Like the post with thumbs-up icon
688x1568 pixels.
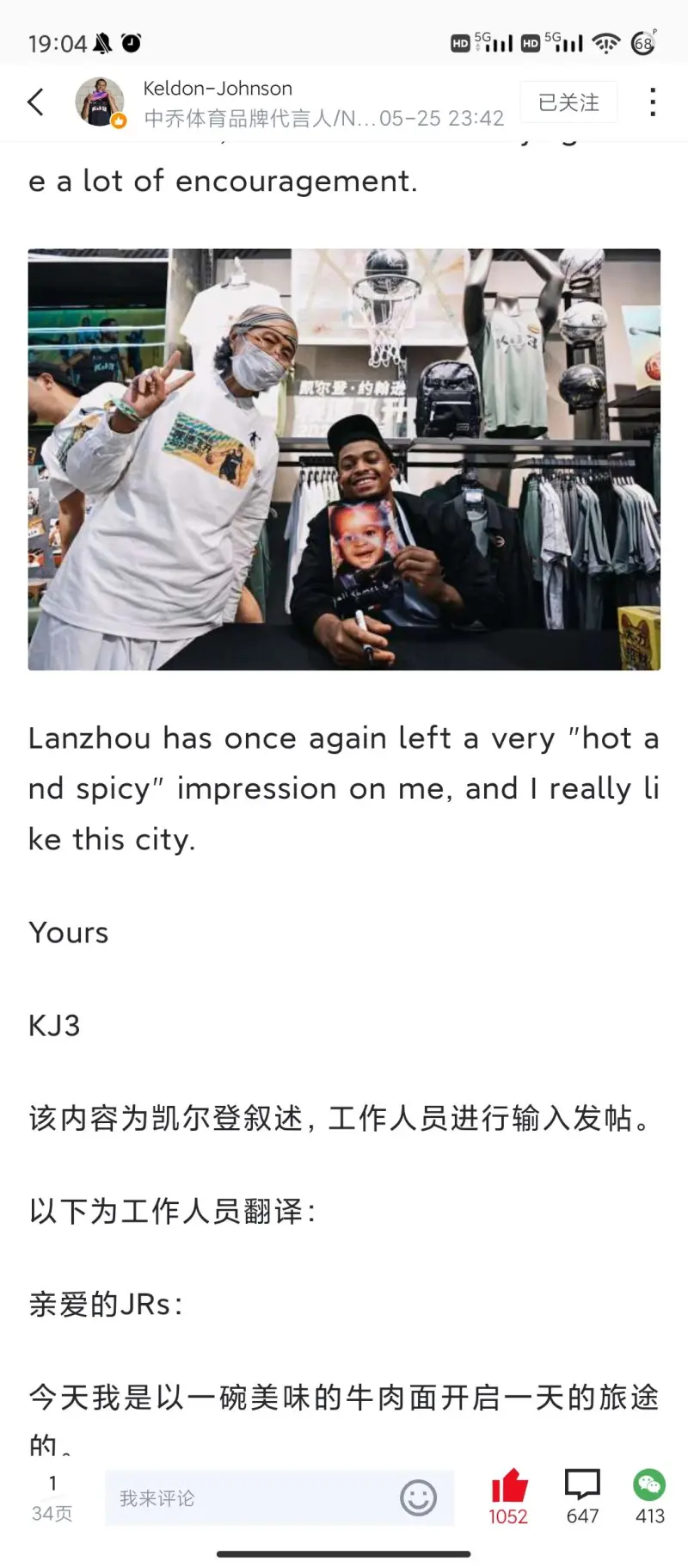(509, 1487)
